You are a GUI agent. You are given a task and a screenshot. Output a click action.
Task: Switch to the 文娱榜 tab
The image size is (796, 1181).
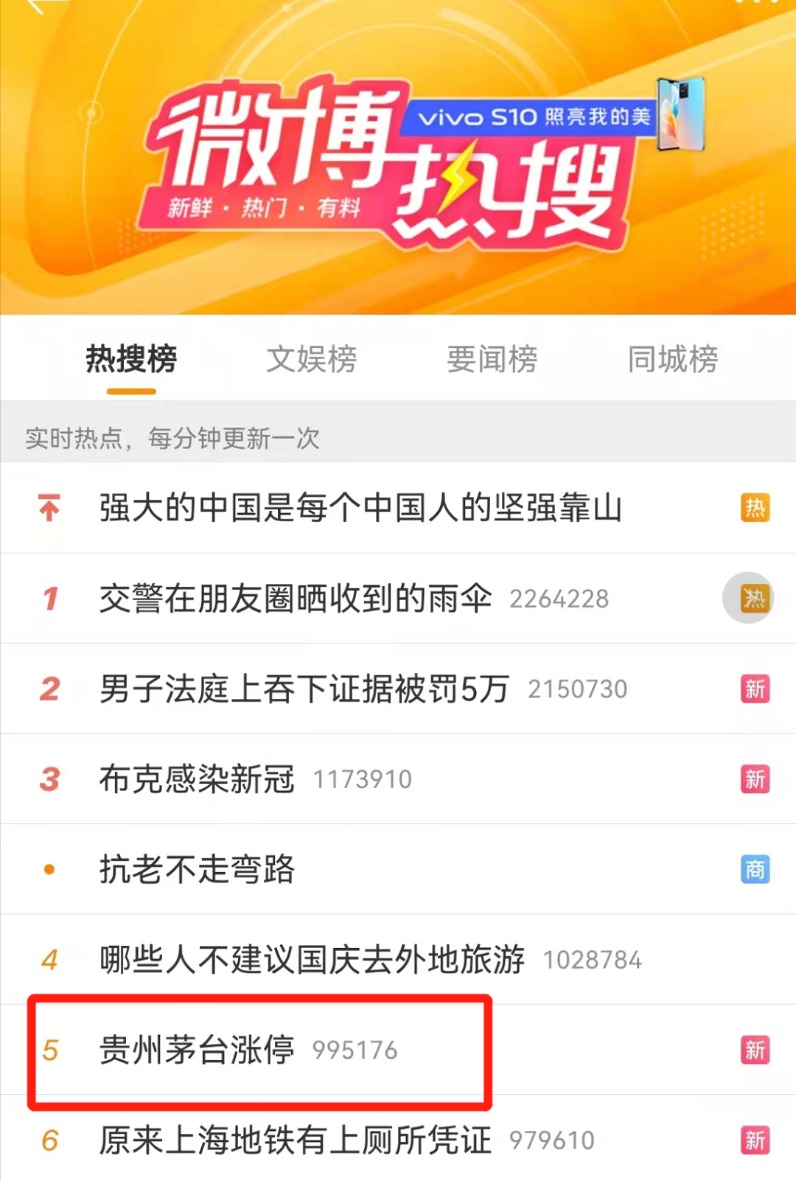coord(311,359)
